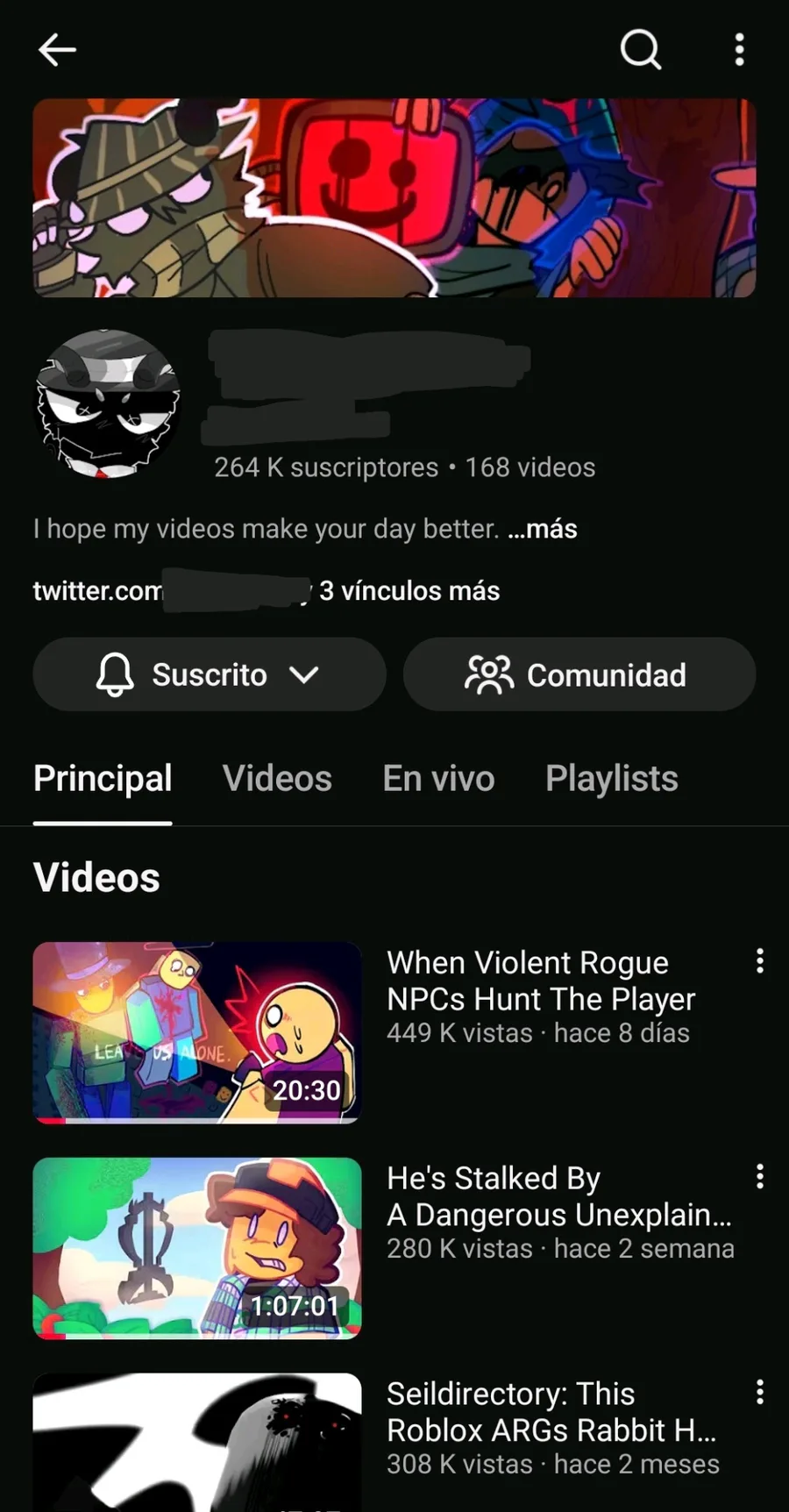Viewport: 789px width, 1512px height.
Task: Open the search icon
Action: pyautogui.click(x=641, y=50)
